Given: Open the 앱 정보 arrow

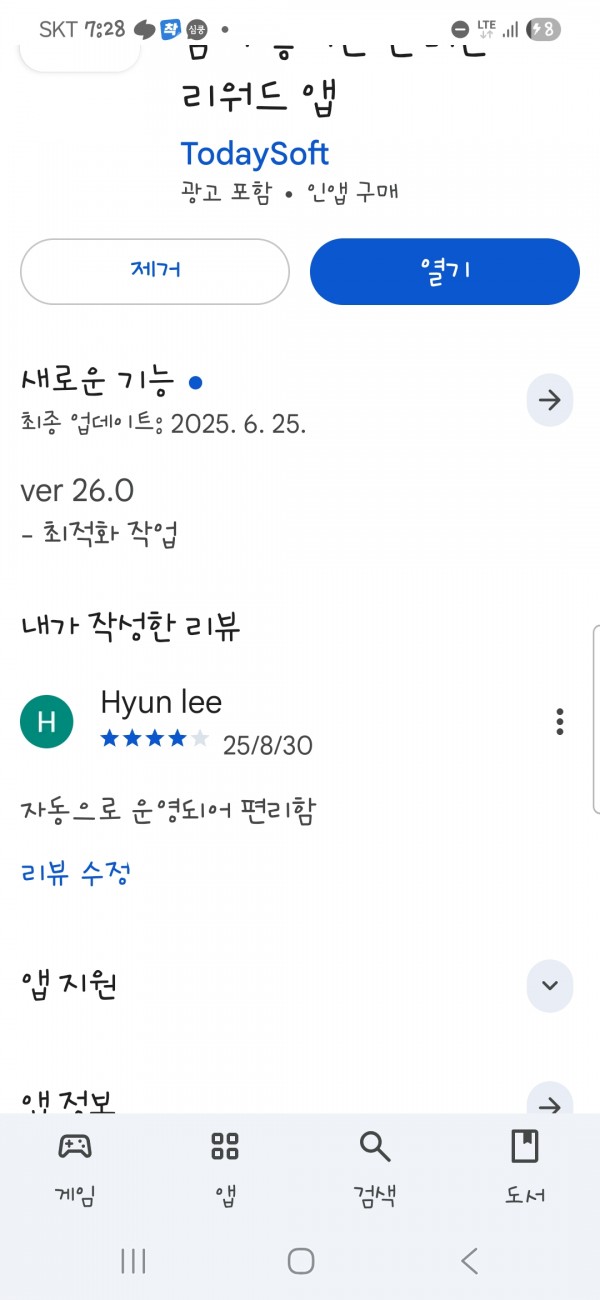Looking at the screenshot, I should click(550, 1100).
